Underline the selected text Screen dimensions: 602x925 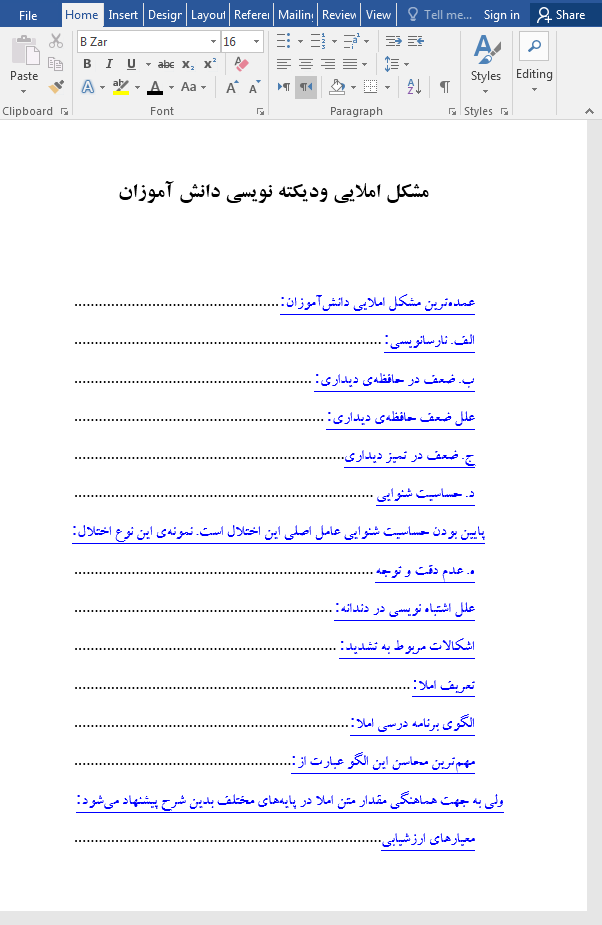click(x=131, y=64)
